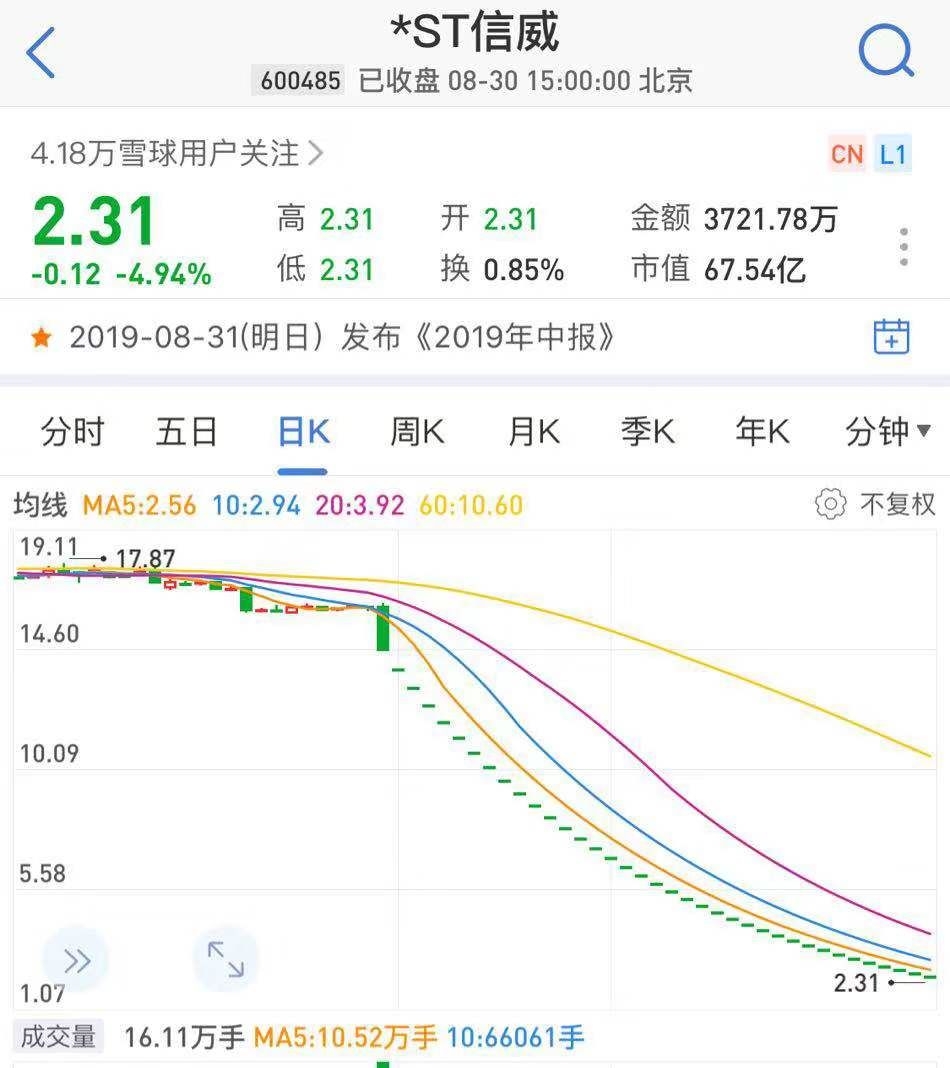950x1068 pixels.
Task: Select the 日K chart tab
Action: (x=303, y=432)
